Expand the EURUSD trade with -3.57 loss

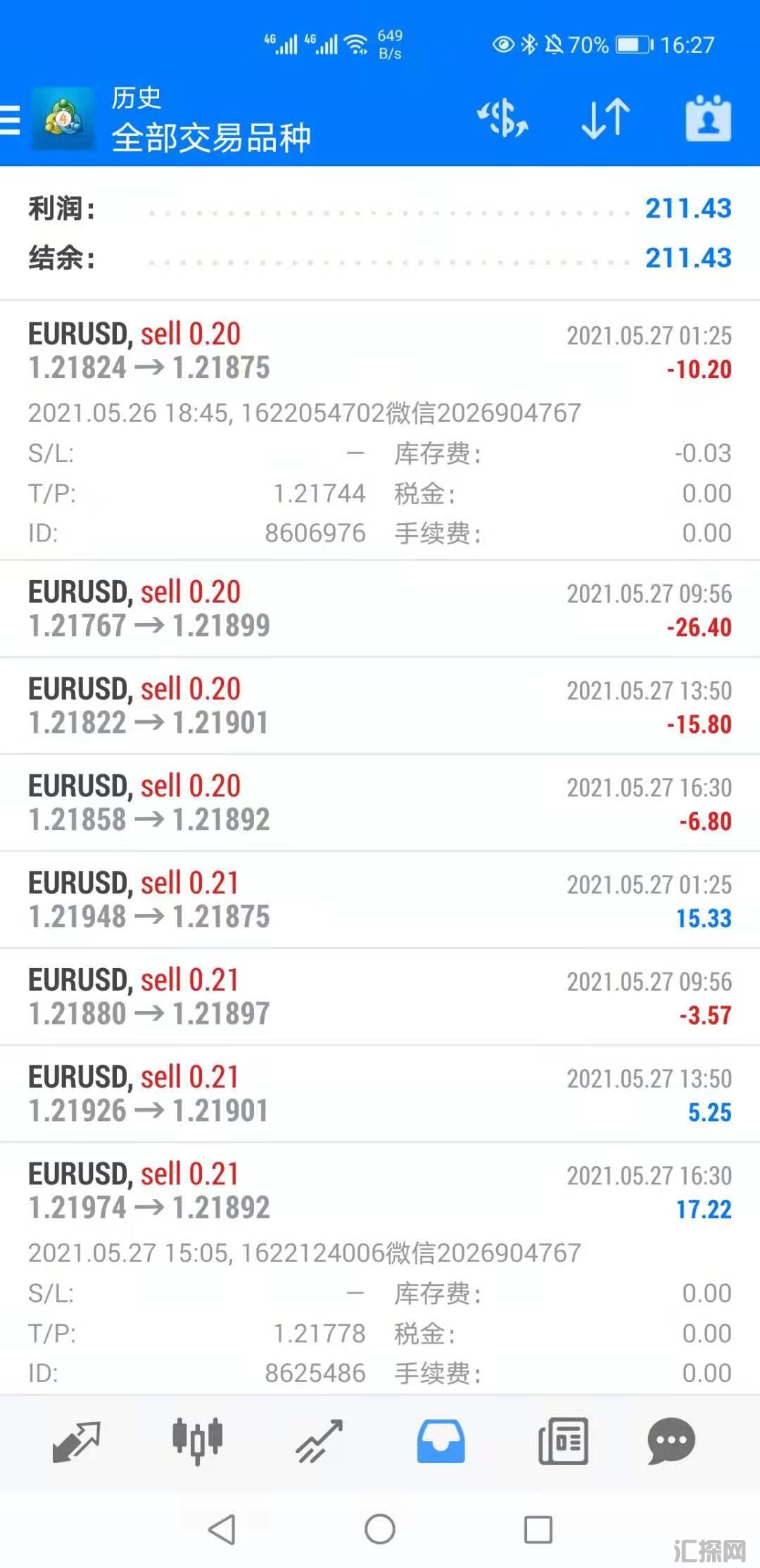click(380, 998)
